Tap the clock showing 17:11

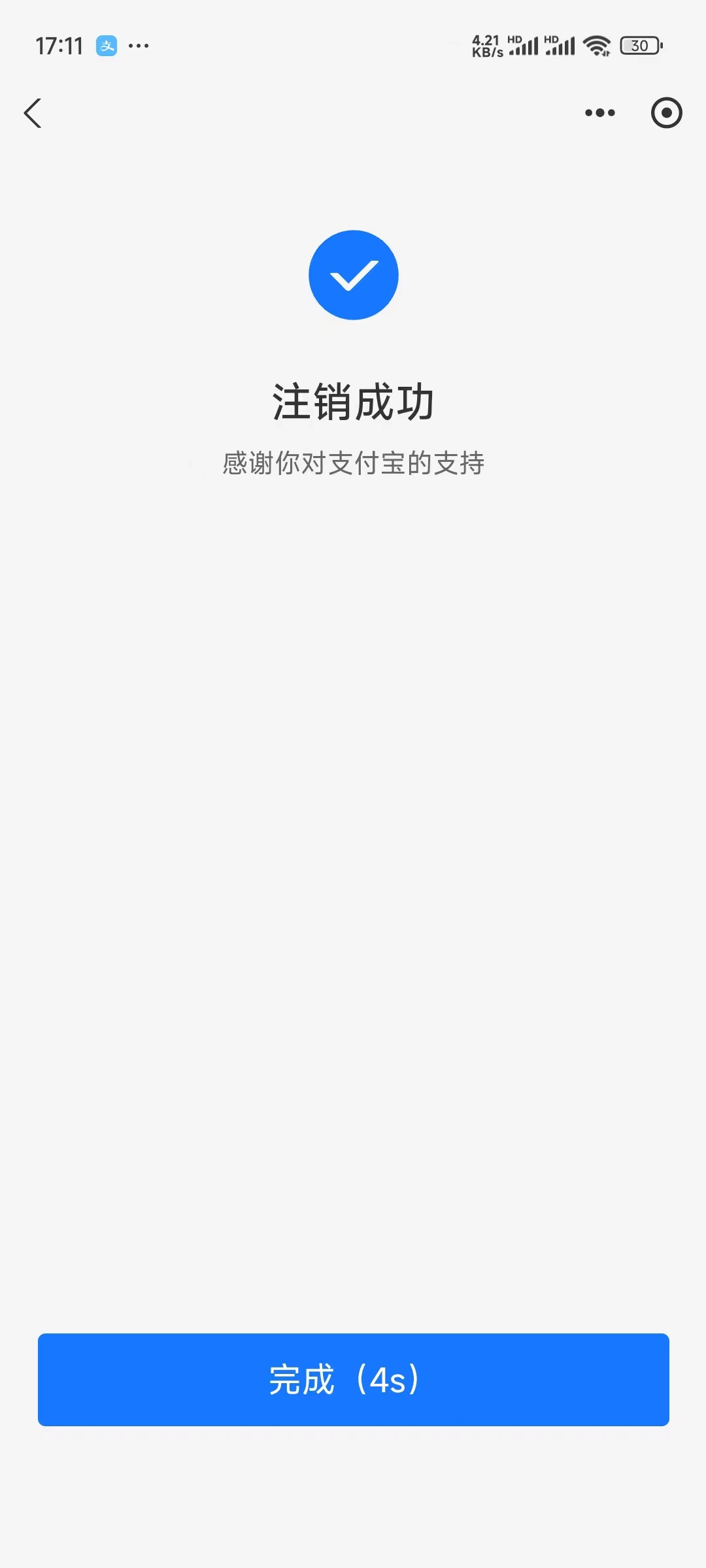tap(61, 45)
